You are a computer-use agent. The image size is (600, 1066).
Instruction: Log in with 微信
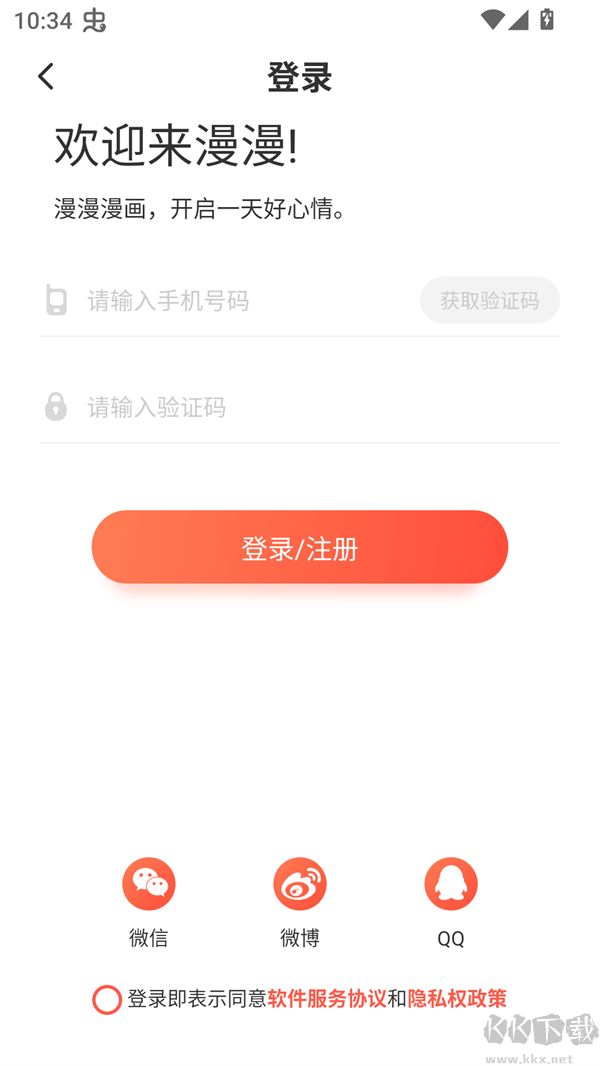(x=149, y=884)
